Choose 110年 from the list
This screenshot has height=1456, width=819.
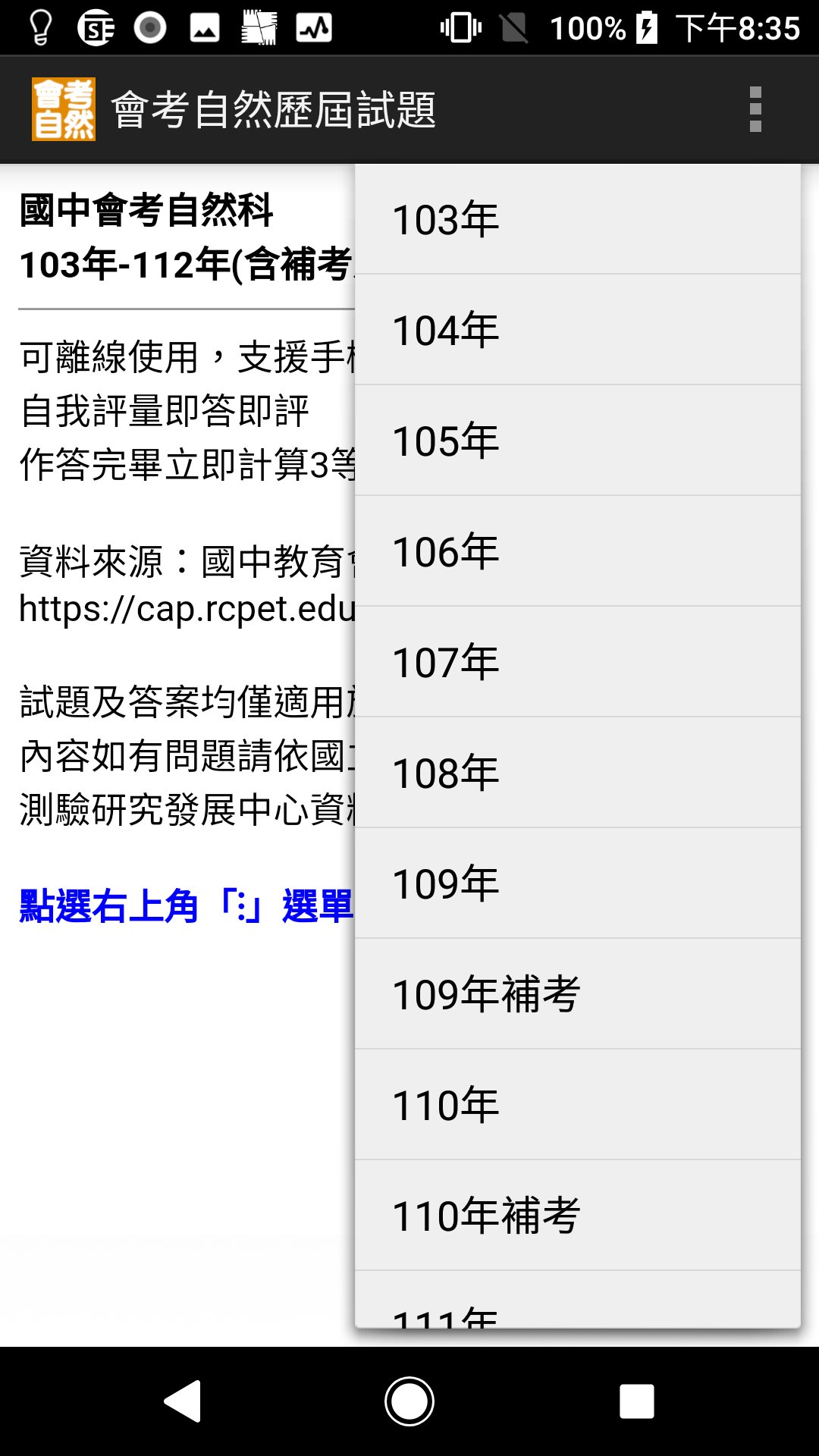point(578,1105)
